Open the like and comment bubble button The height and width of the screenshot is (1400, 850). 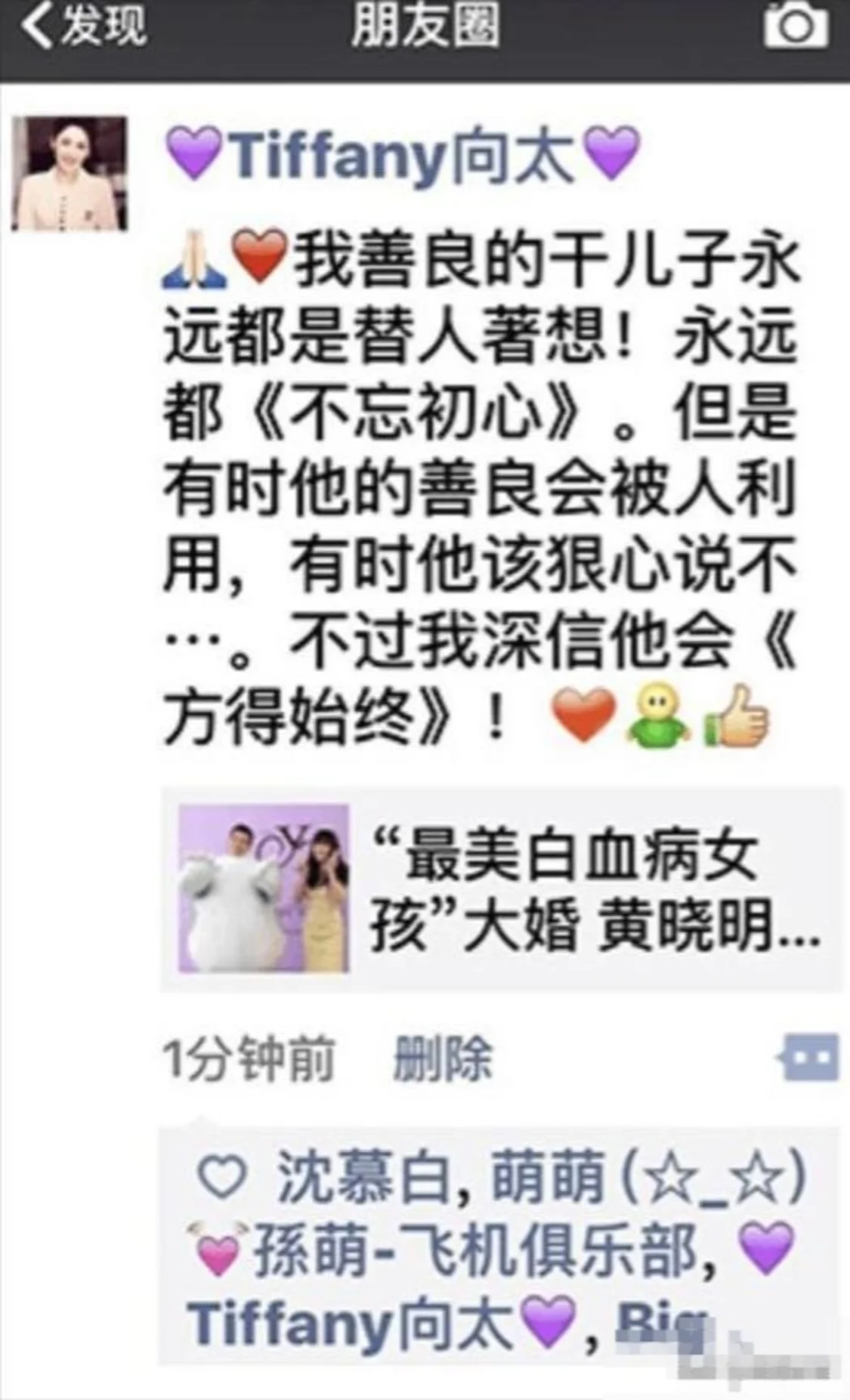pos(810,1057)
